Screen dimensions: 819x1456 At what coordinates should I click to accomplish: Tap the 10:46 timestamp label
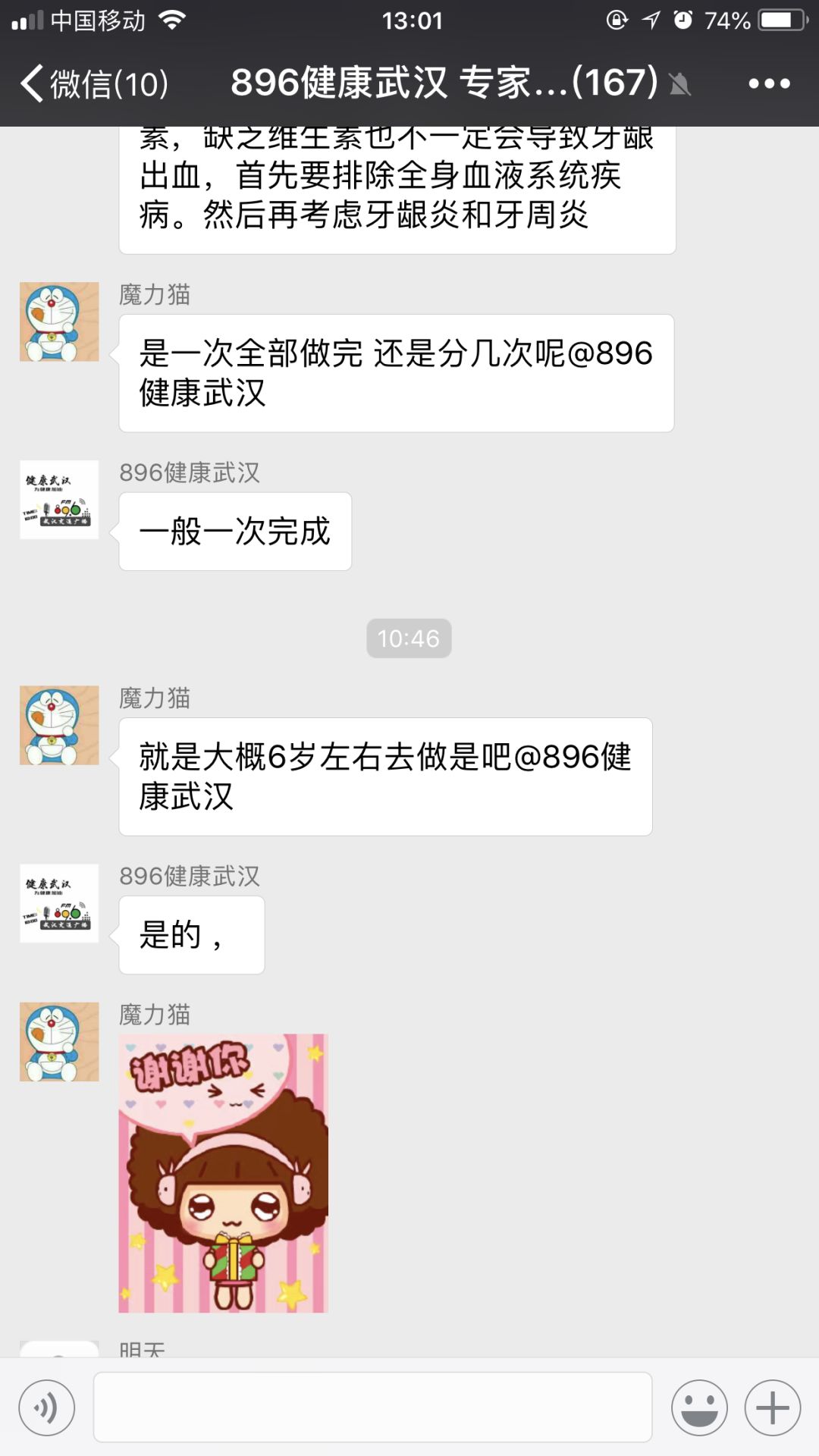(409, 639)
